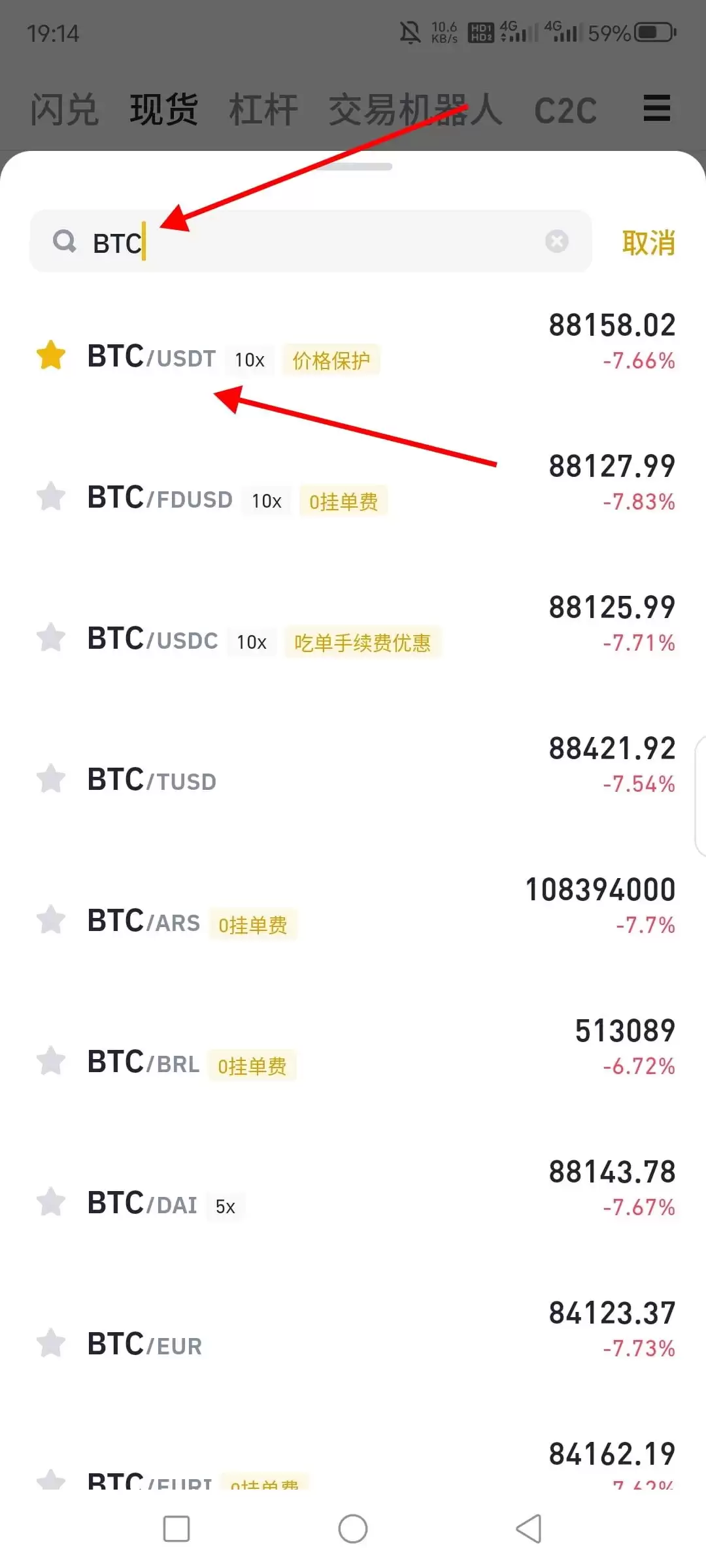Open the hamburger menu at top right
This screenshot has height=1568, width=706.
(656, 108)
